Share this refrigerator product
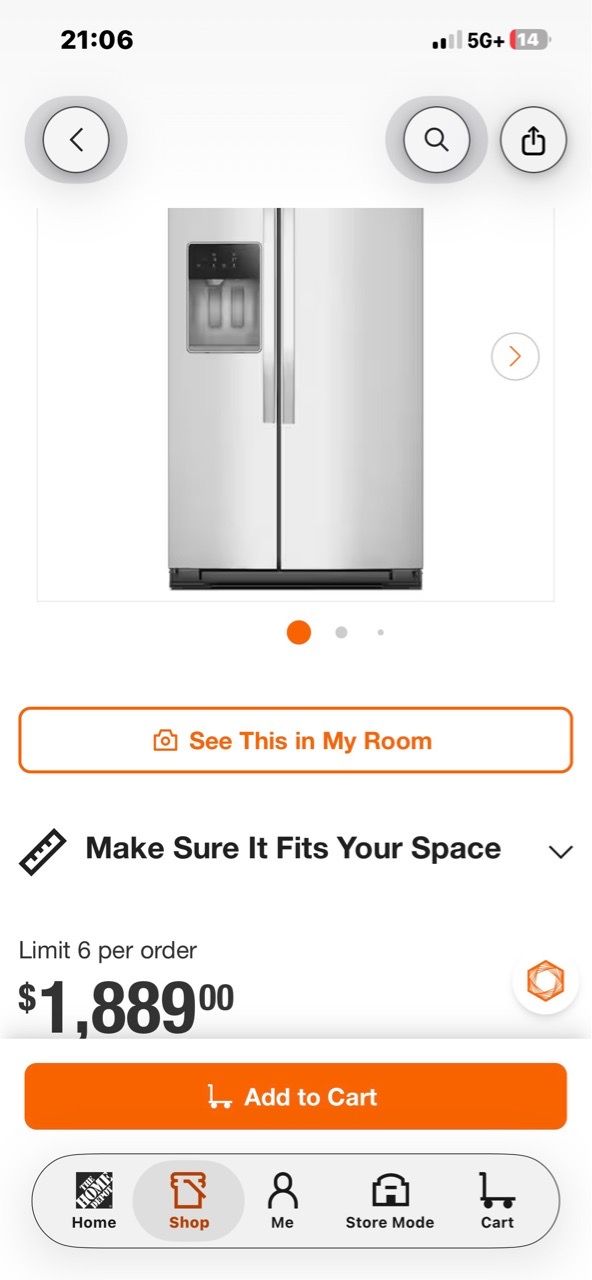This screenshot has width=592, height=1280. pyautogui.click(x=534, y=140)
